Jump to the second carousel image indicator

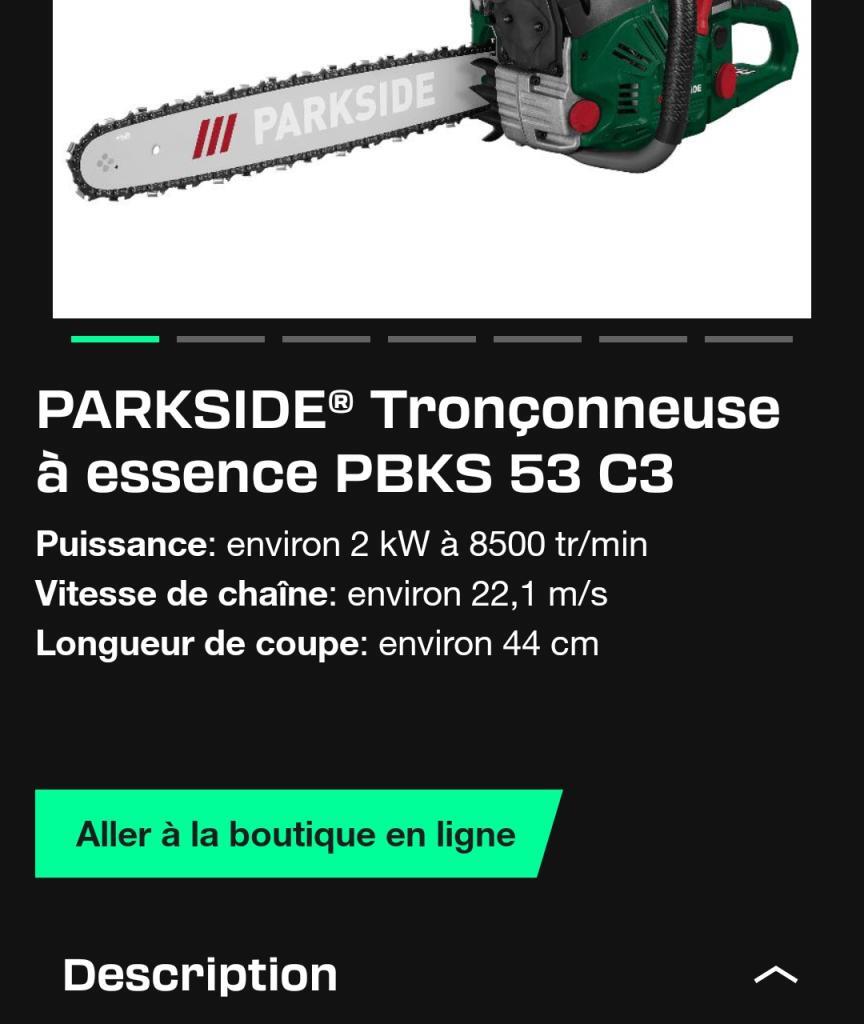tap(220, 339)
